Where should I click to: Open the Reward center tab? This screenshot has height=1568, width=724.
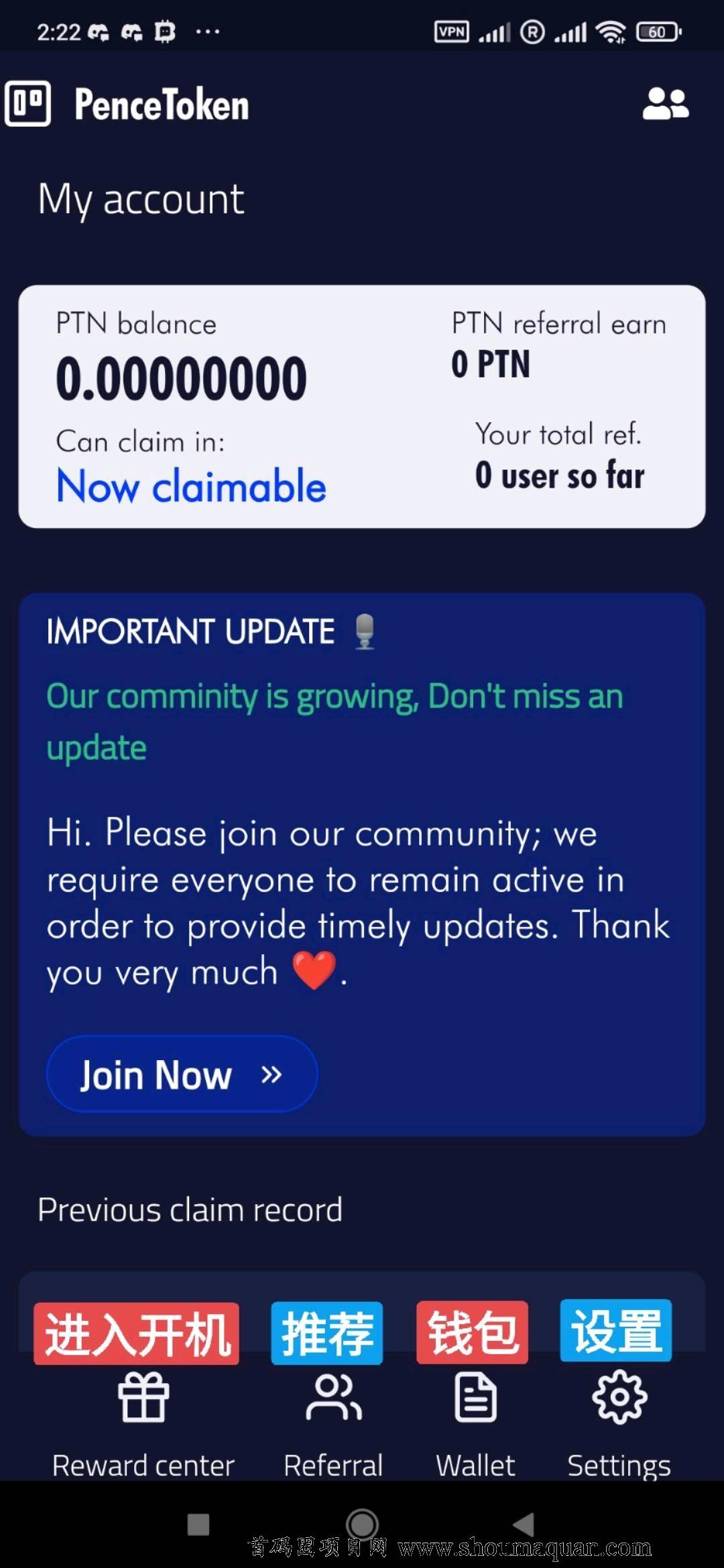pos(143,1422)
